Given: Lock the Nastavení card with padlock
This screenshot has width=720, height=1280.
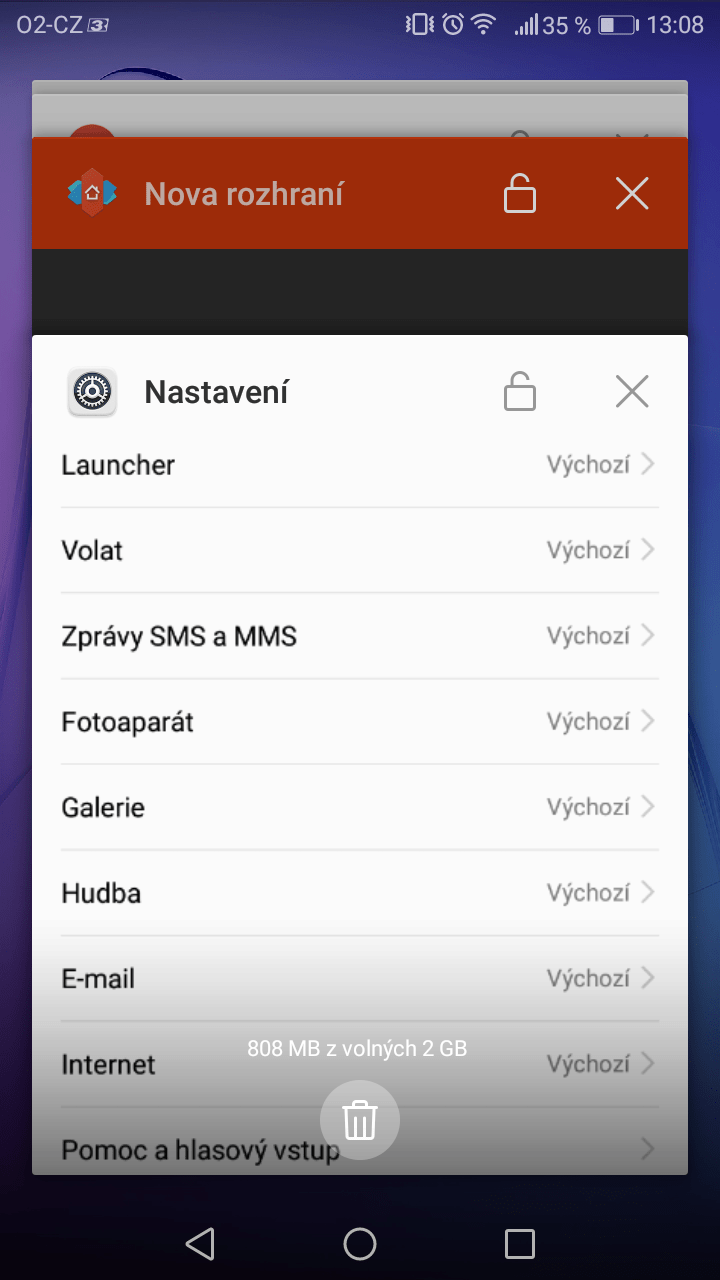Looking at the screenshot, I should pos(519,391).
